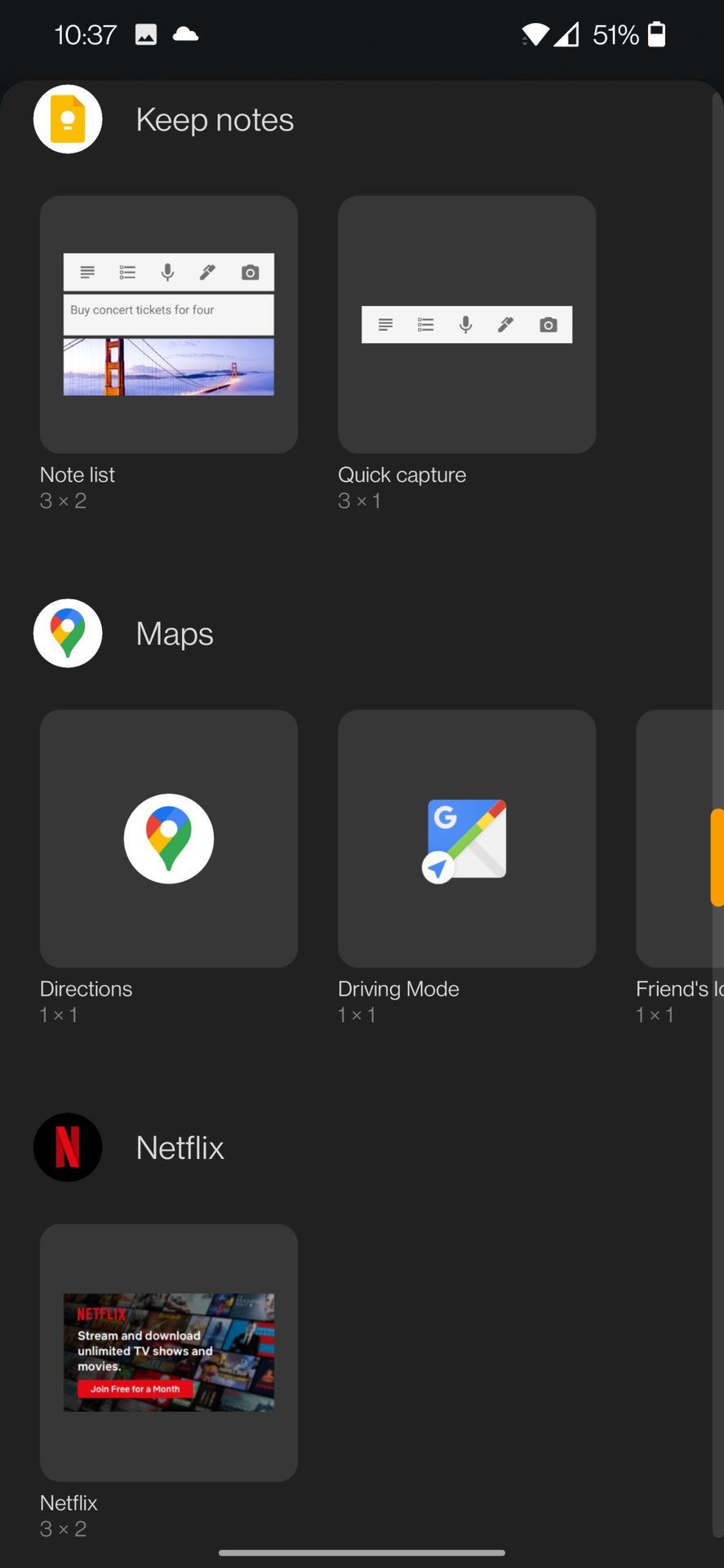Select the Keep notes Note list widget
This screenshot has width=724, height=1568.
tap(169, 324)
